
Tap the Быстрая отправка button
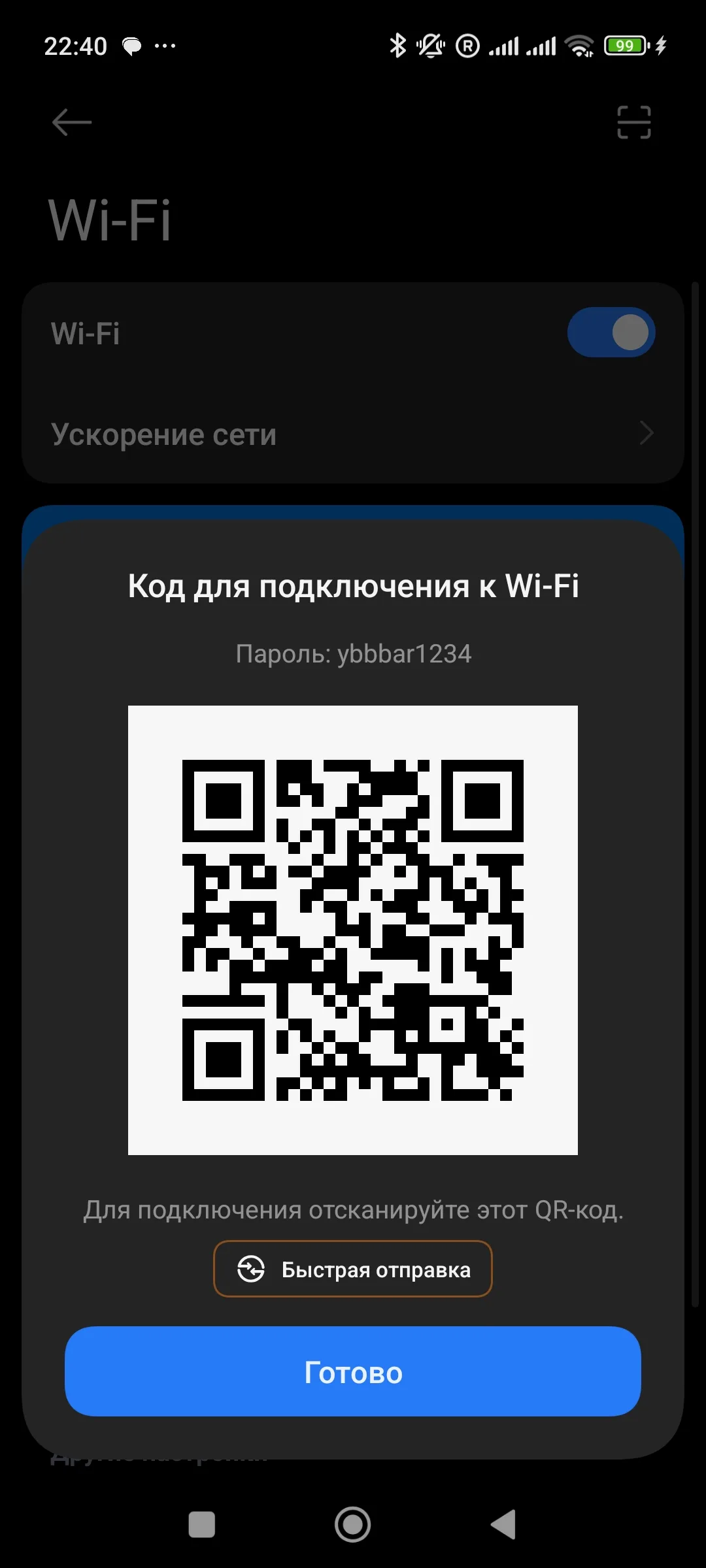(353, 1268)
